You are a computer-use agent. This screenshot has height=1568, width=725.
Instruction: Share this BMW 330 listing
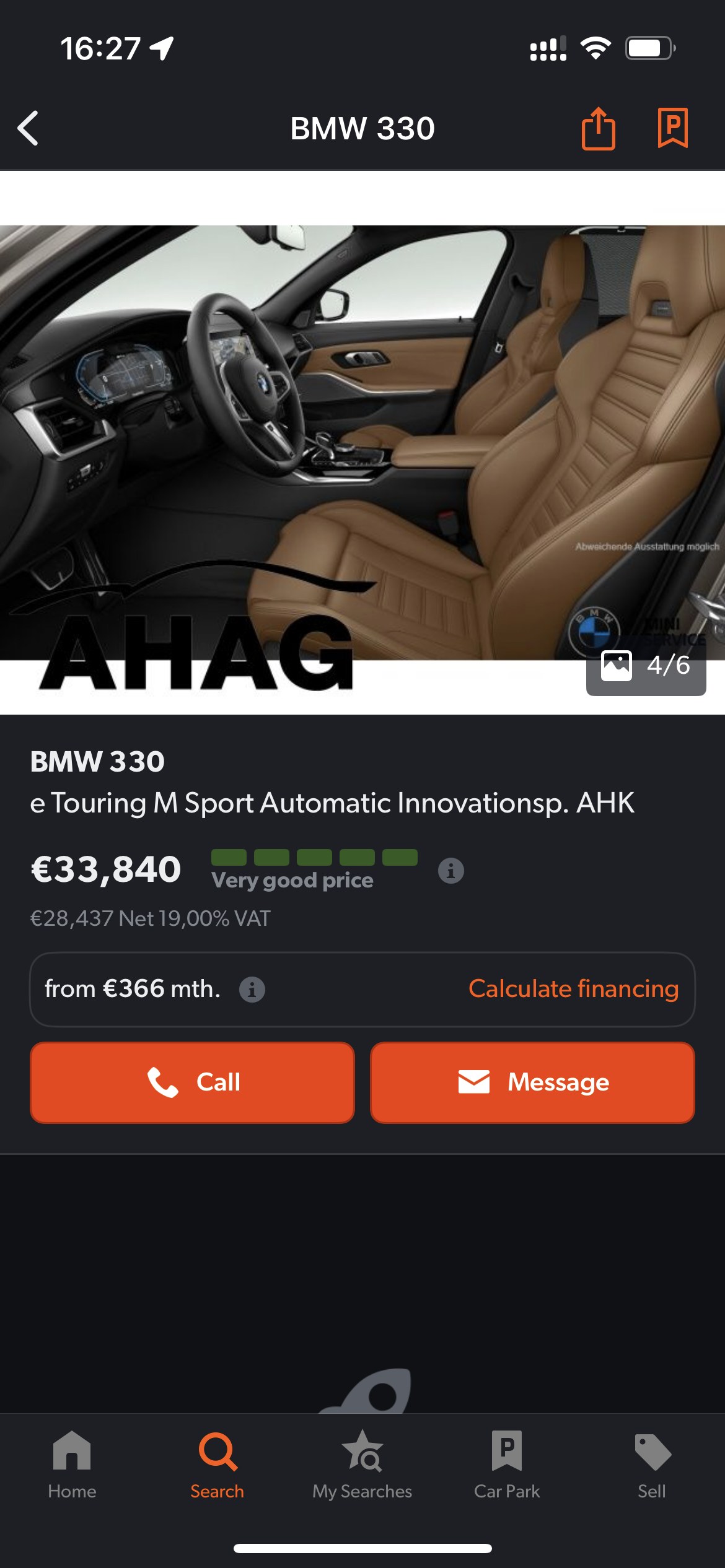tap(598, 128)
